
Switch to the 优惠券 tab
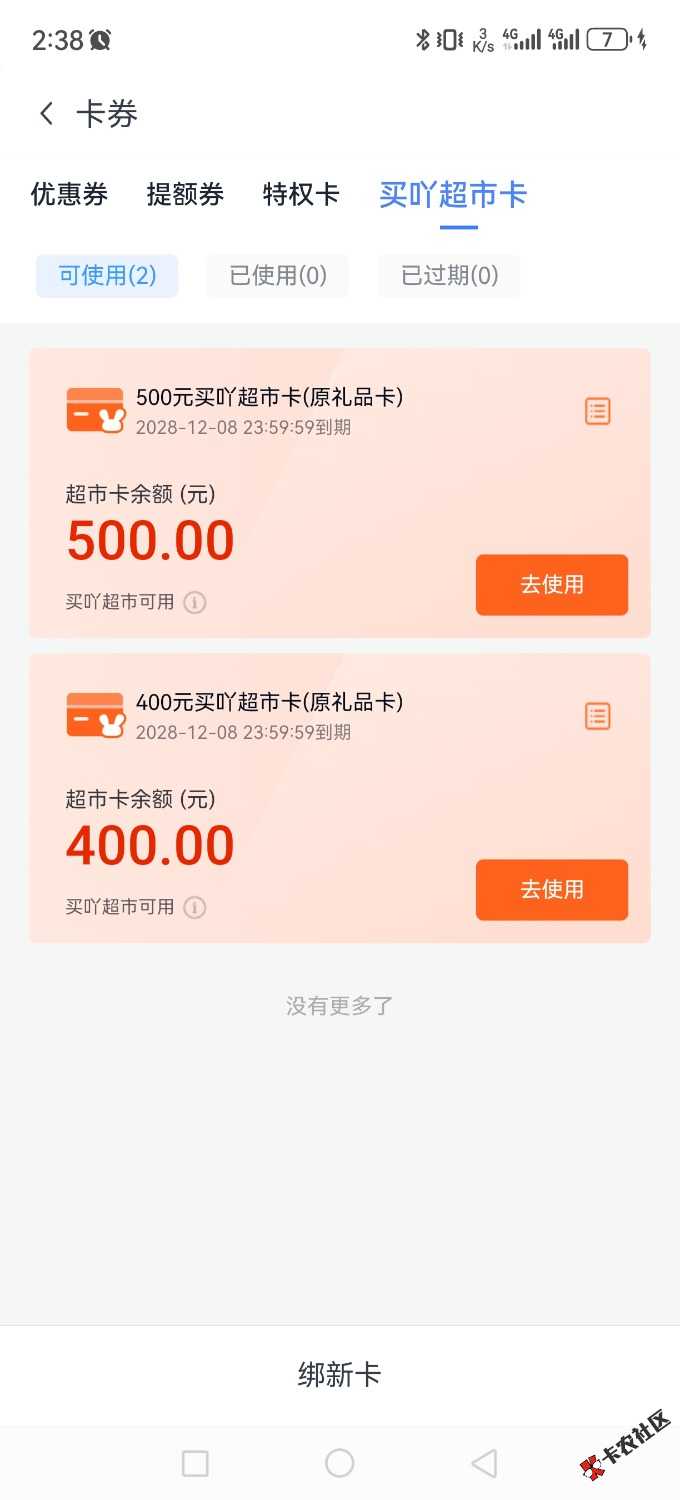69,194
